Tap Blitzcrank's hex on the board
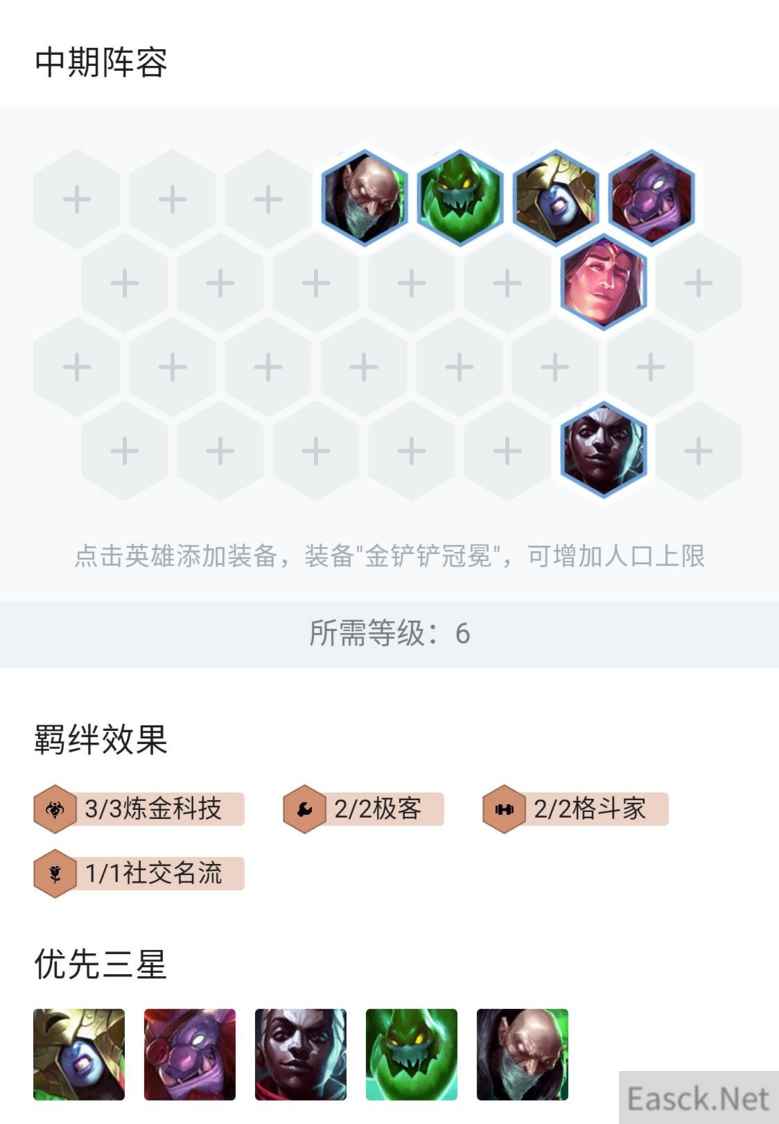This screenshot has height=1124, width=779. [x=555, y=198]
